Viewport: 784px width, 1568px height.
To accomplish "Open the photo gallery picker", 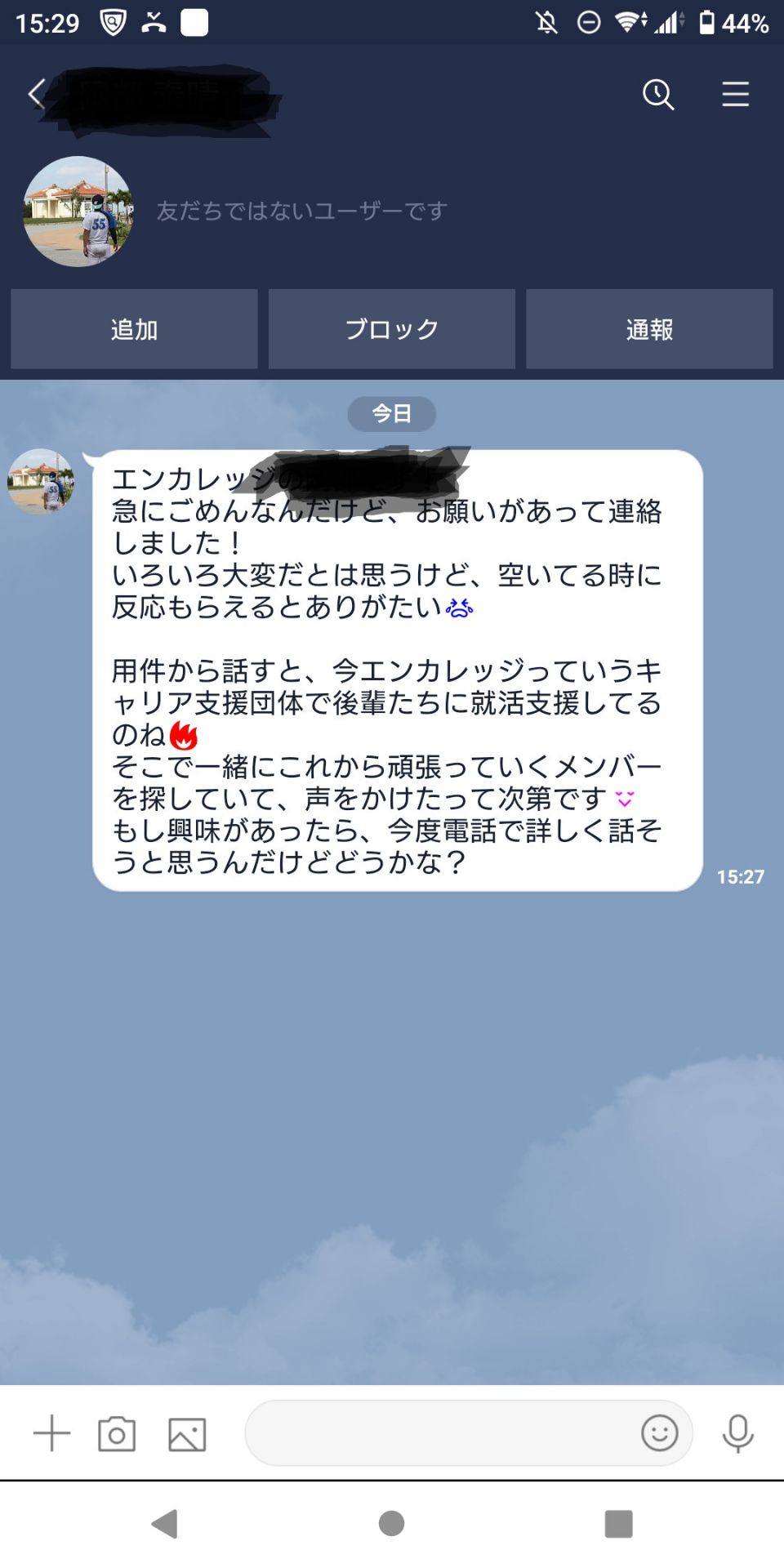I will [x=187, y=1434].
